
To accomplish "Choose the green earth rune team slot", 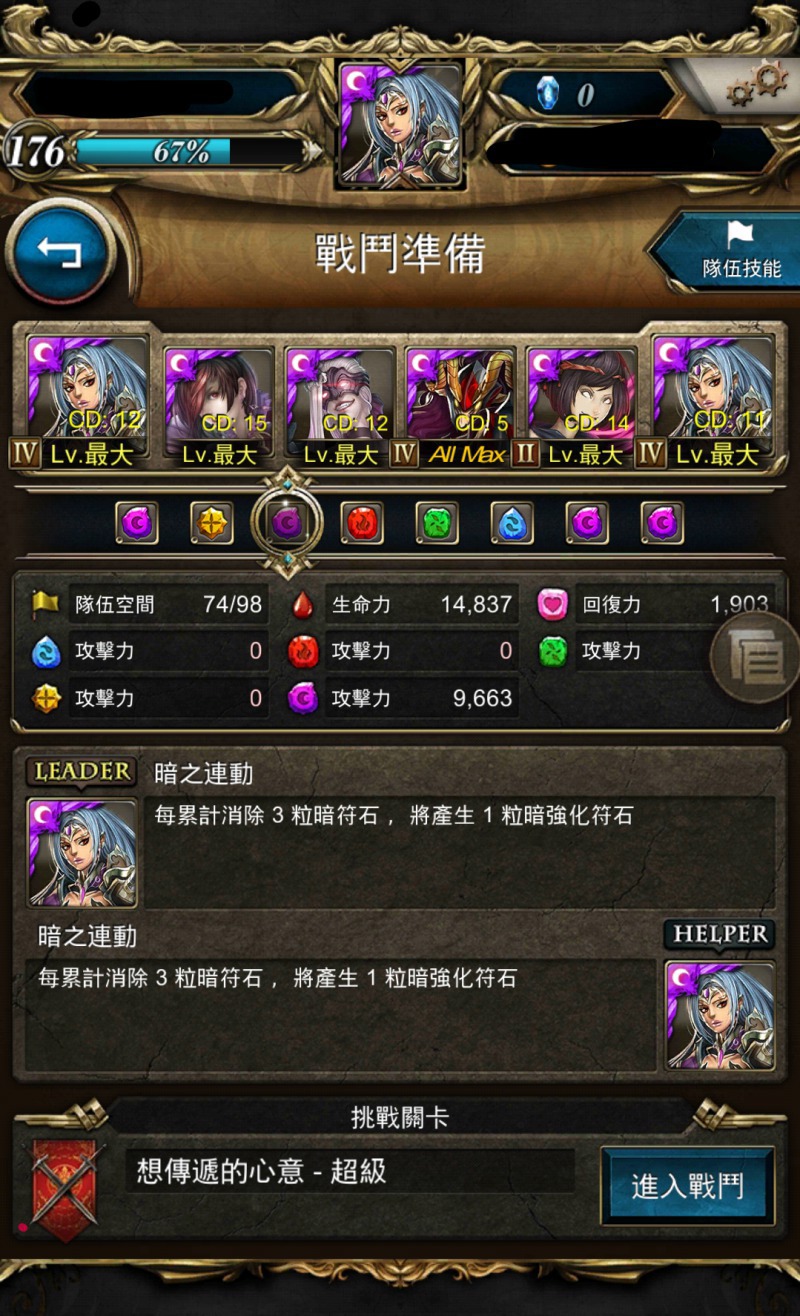I will [x=437, y=523].
